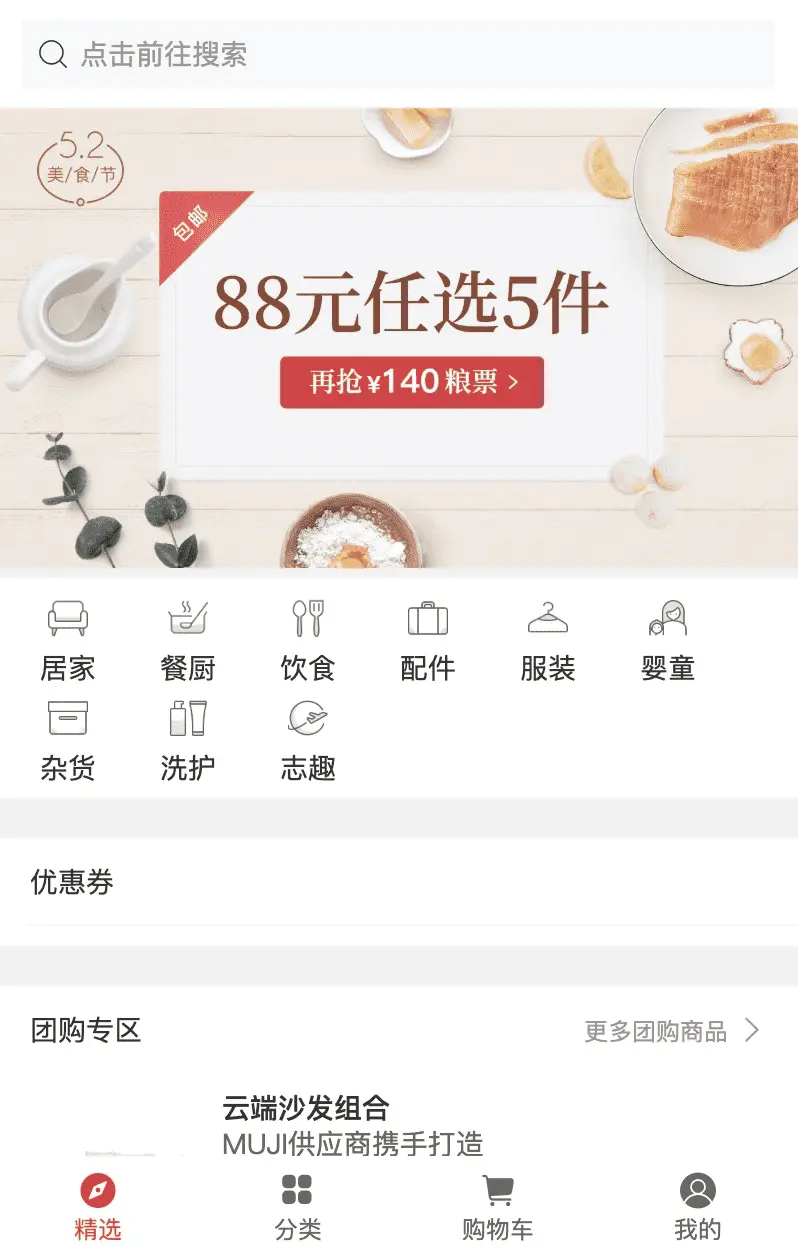Open the 餐厨 category
This screenshot has height=1252, width=798.
pos(188,641)
